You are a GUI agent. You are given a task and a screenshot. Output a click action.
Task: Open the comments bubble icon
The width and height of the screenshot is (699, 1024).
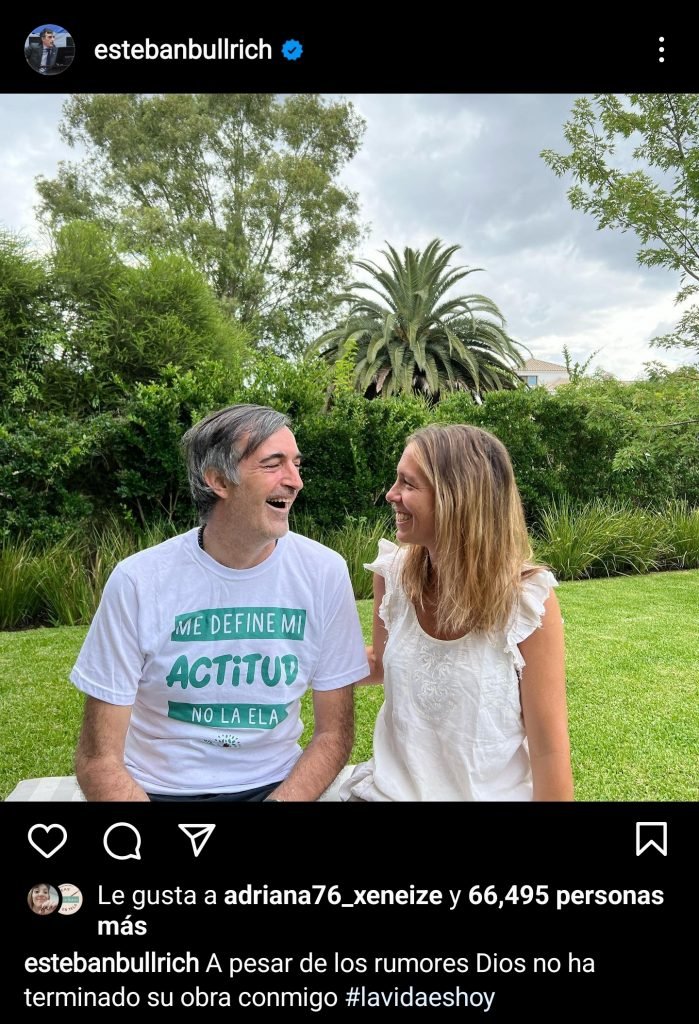click(122, 840)
